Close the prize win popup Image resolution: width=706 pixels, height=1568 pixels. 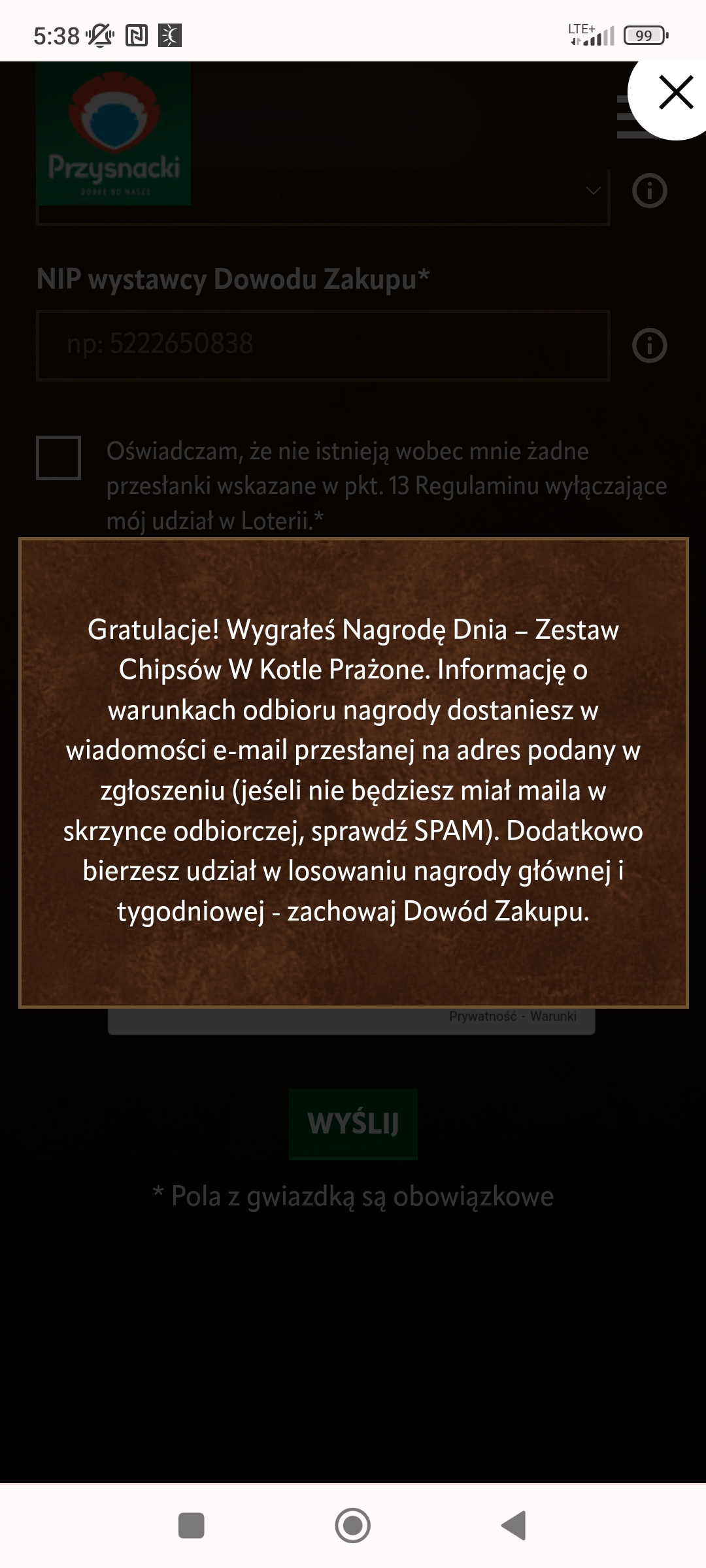point(675,93)
